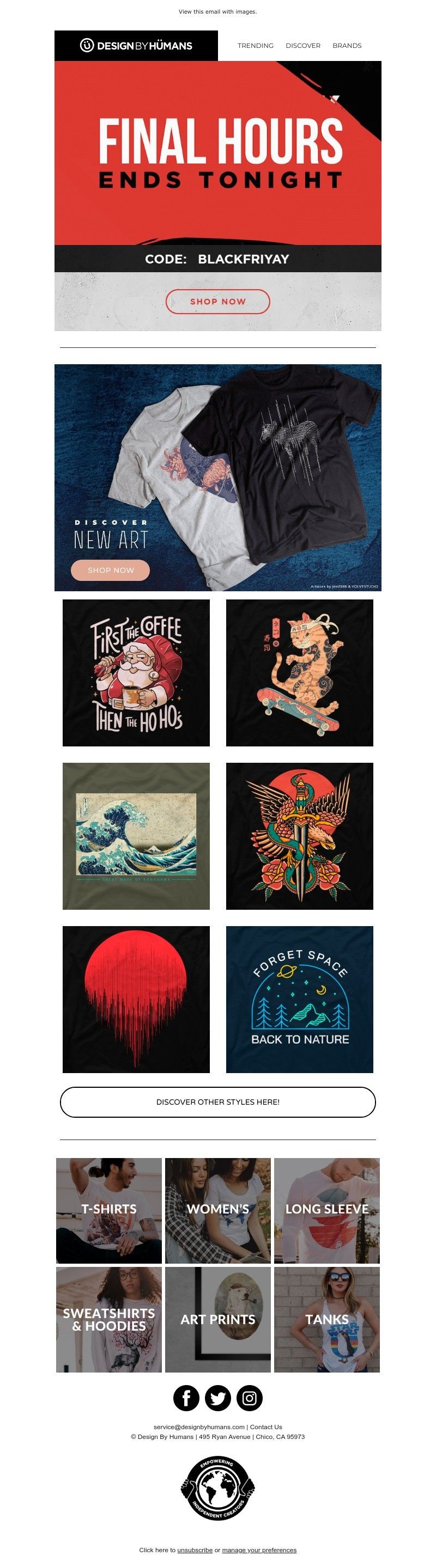Open the Trending link in header
The image size is (436, 1568).
coord(255,46)
